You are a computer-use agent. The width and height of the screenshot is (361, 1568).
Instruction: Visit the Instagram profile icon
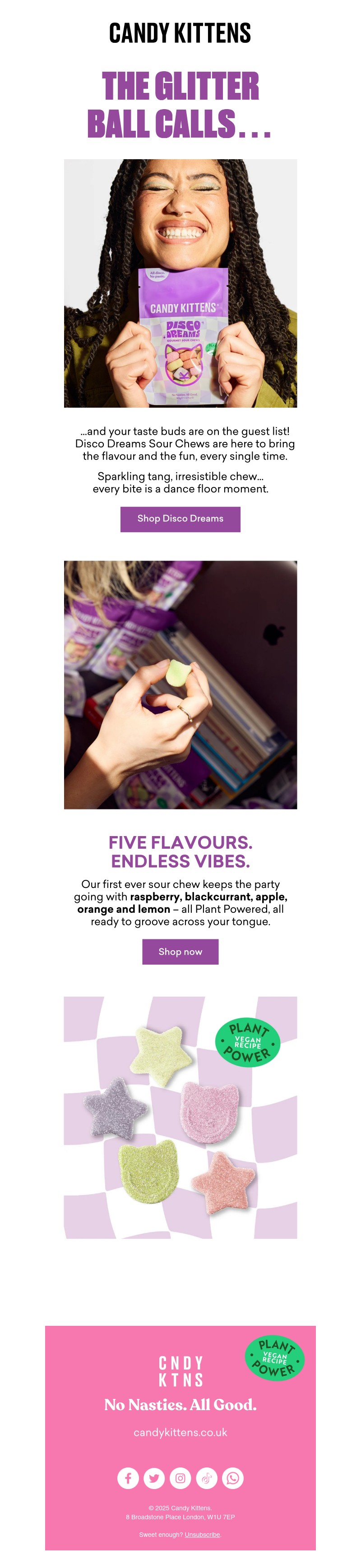point(180,1478)
